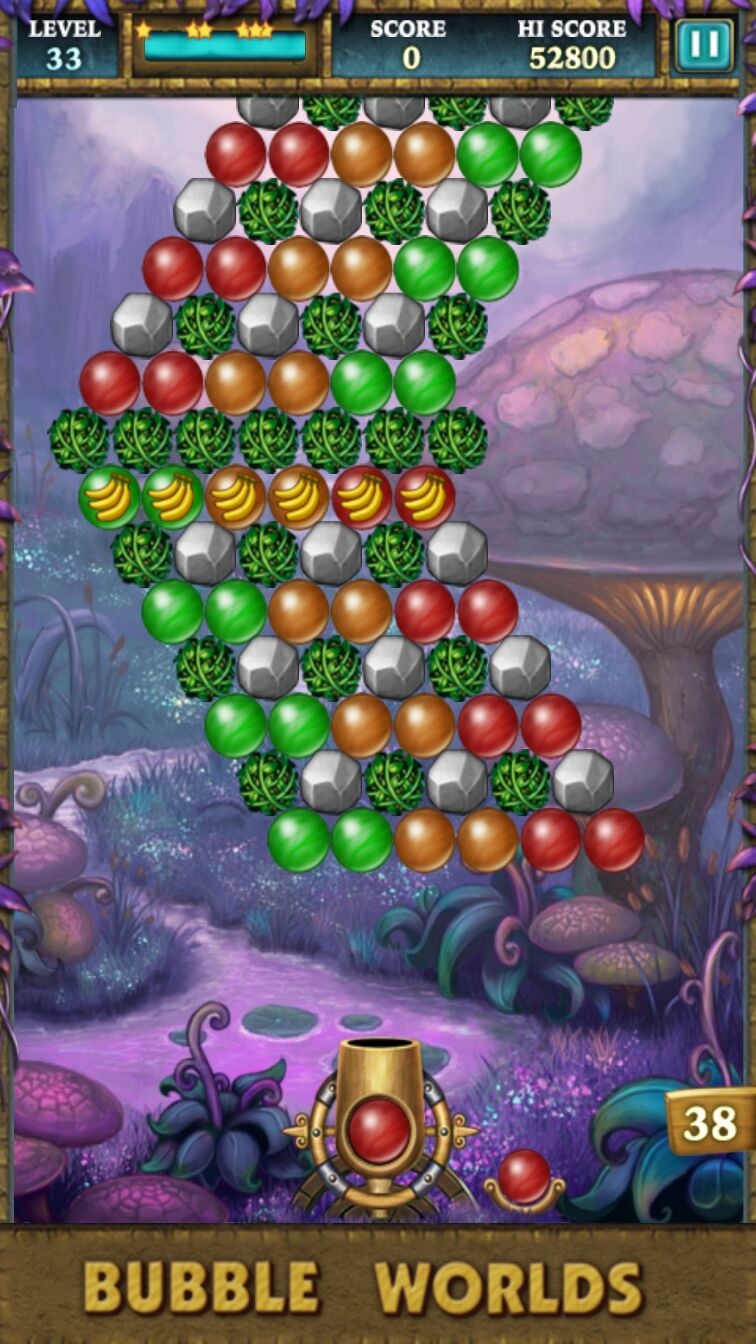Image resolution: width=756 pixels, height=1344 pixels.
Task: Swap to the next red bubble
Action: click(x=524, y=1177)
